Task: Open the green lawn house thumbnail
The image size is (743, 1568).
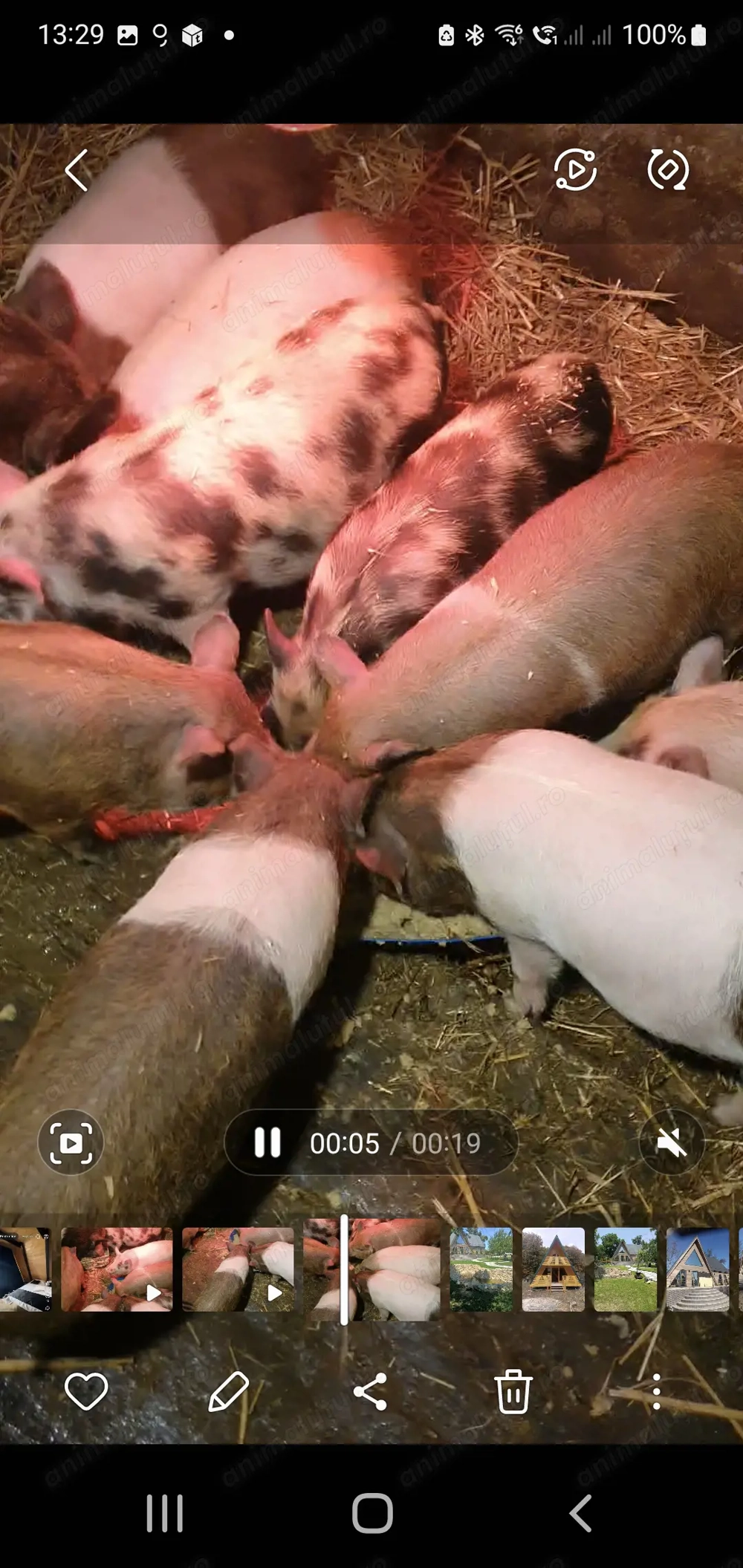Action: (x=626, y=1269)
